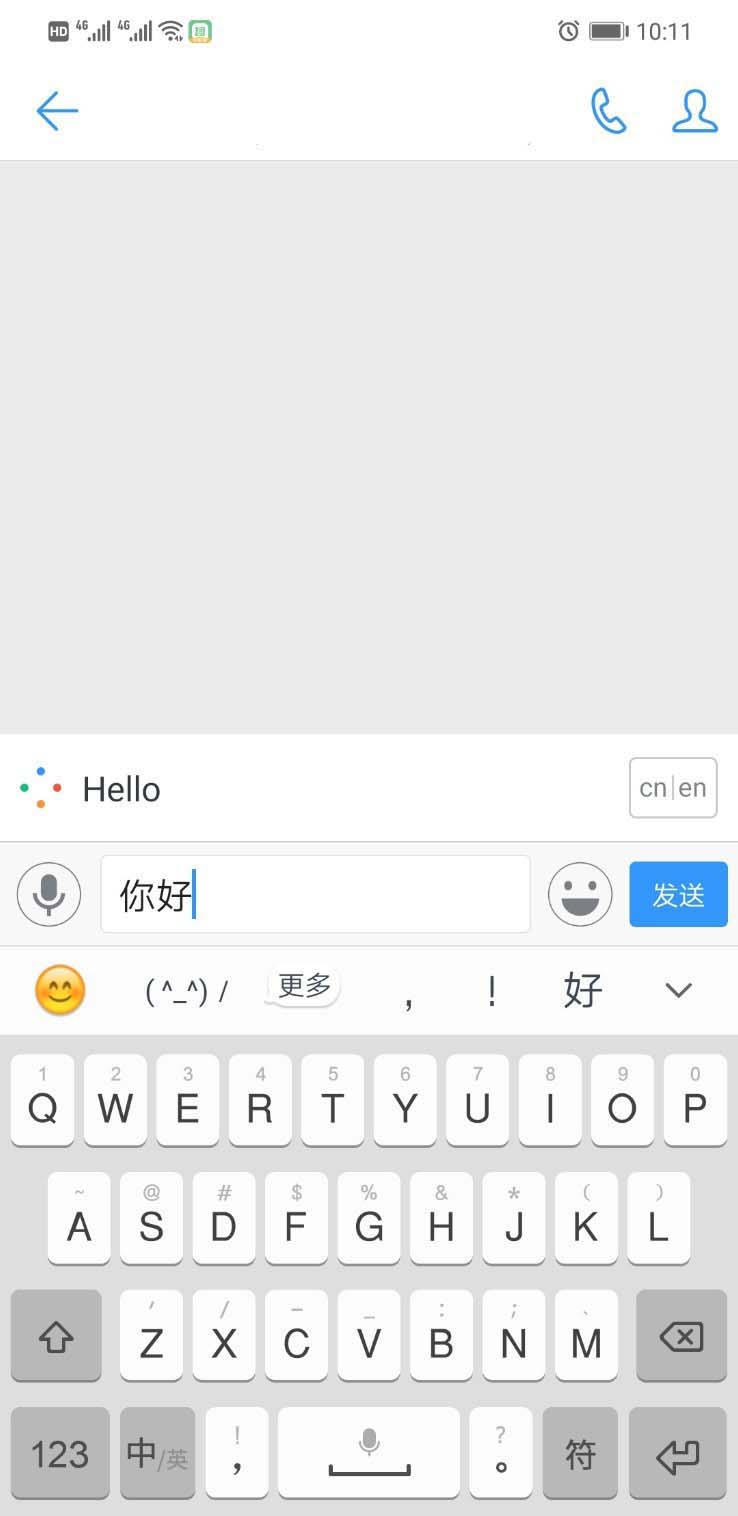Expand the candidate list chevron

click(x=679, y=990)
